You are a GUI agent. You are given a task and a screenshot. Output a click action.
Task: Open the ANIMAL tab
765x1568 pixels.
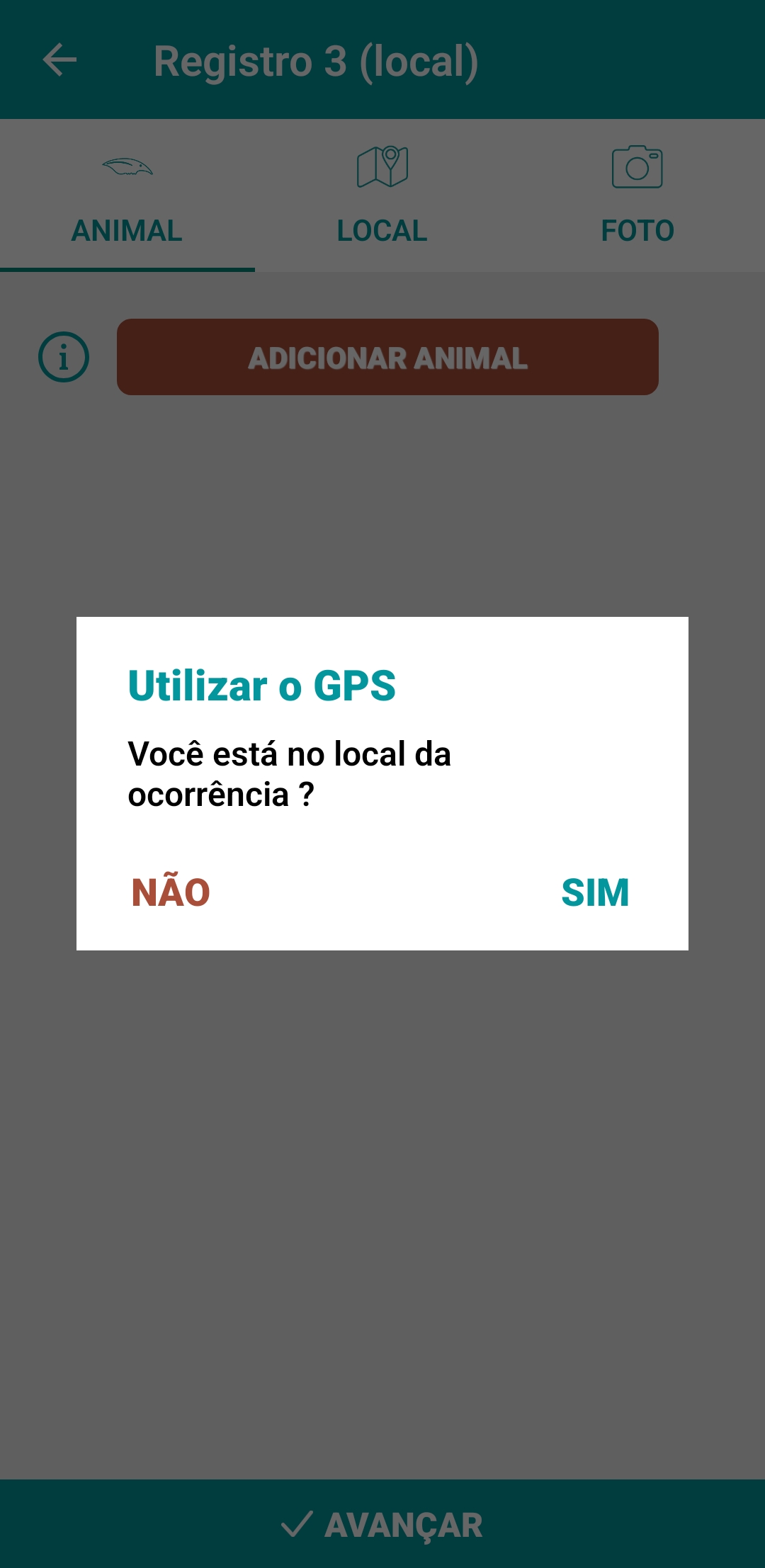coord(126,230)
